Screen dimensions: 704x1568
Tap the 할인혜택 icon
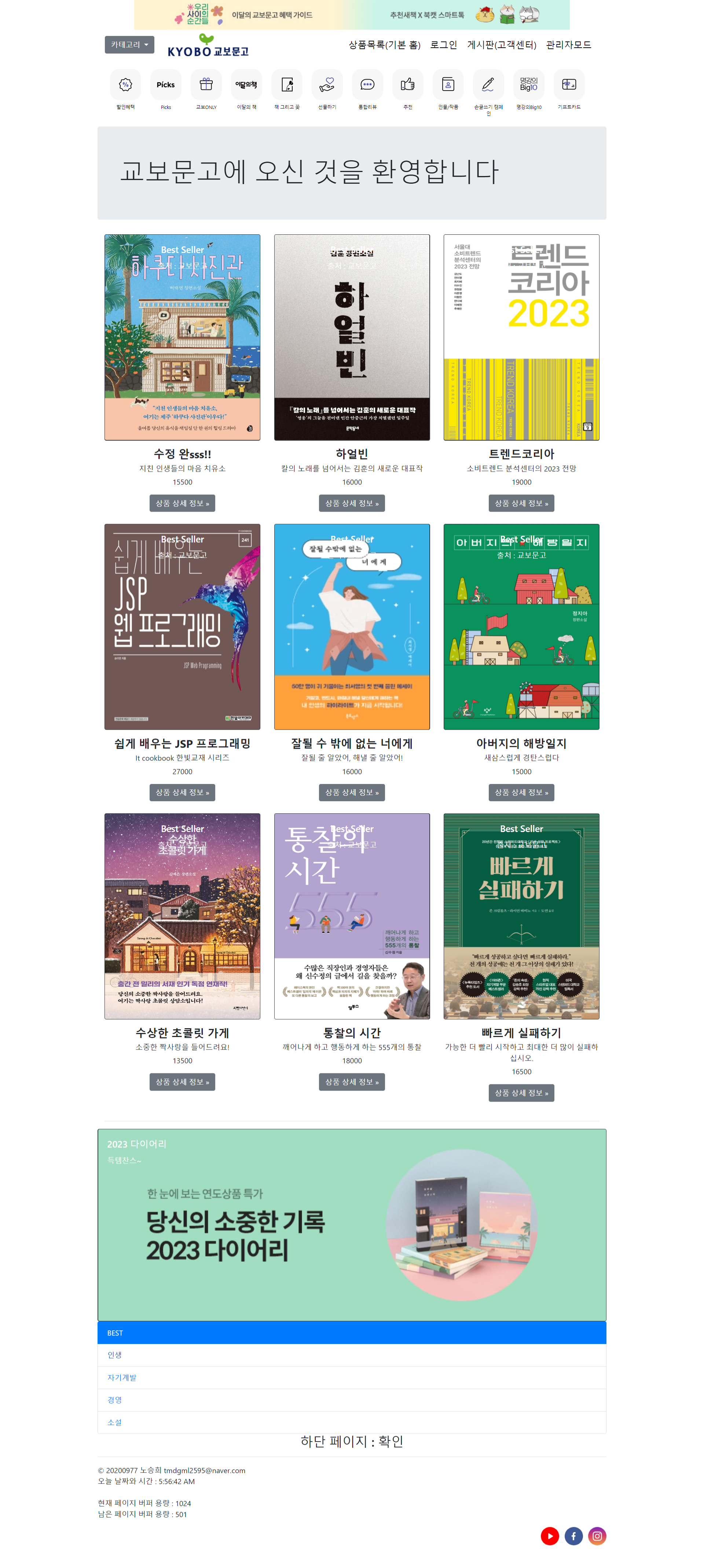(x=125, y=85)
